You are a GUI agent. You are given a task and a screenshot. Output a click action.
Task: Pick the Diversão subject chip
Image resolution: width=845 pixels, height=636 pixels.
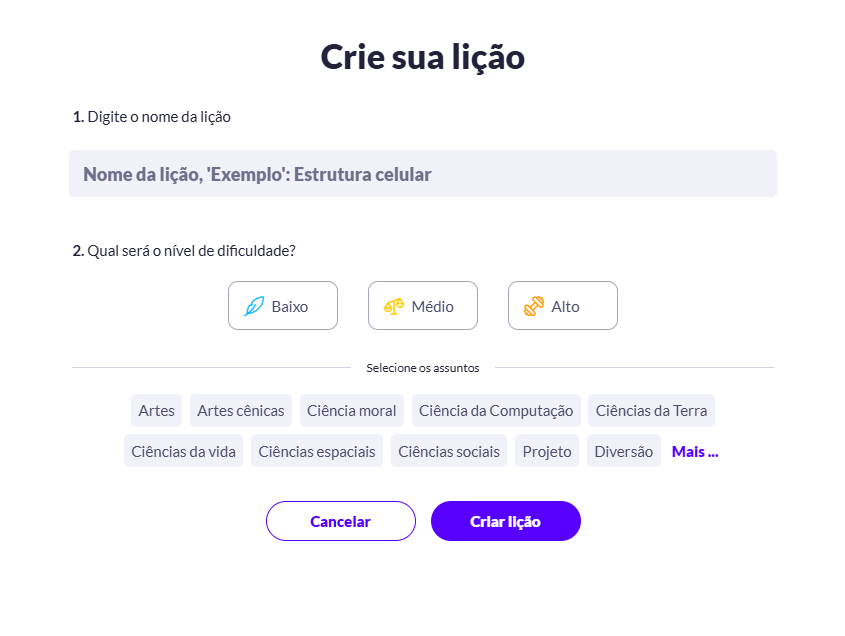point(623,452)
